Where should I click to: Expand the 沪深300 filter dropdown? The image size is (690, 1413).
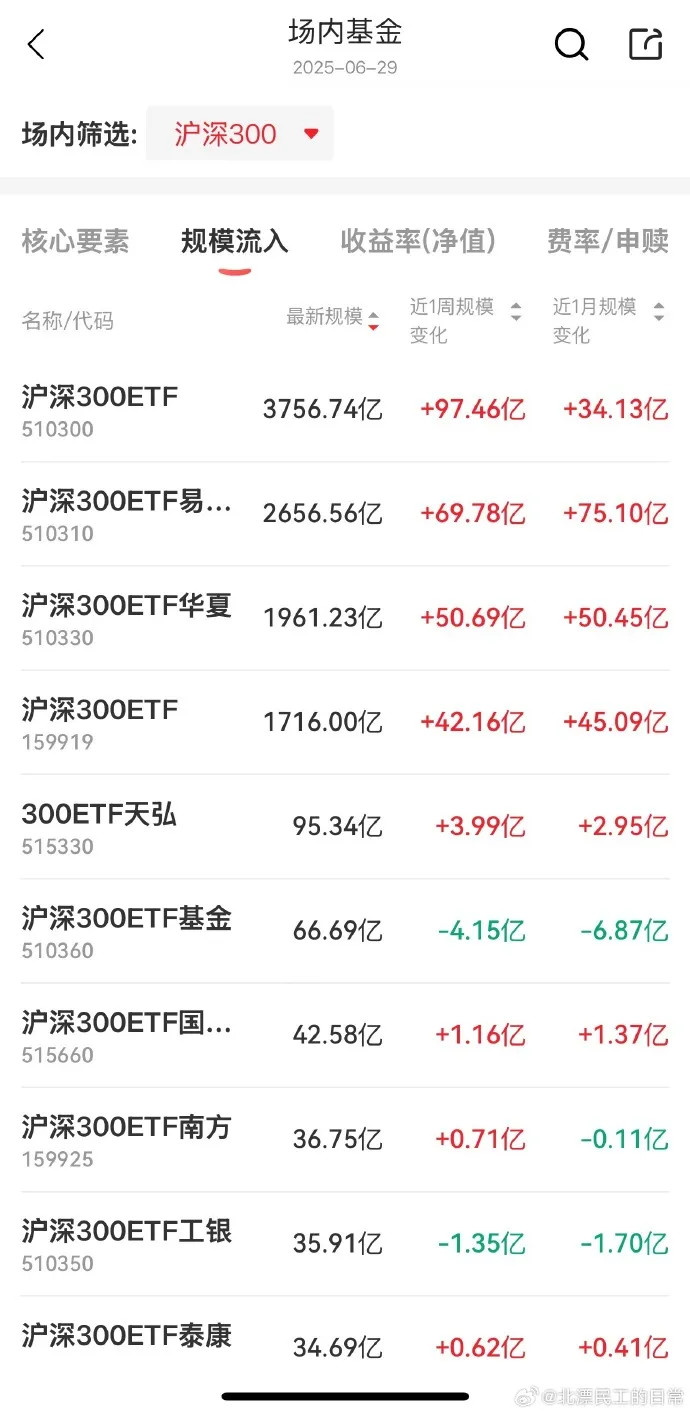coord(240,134)
